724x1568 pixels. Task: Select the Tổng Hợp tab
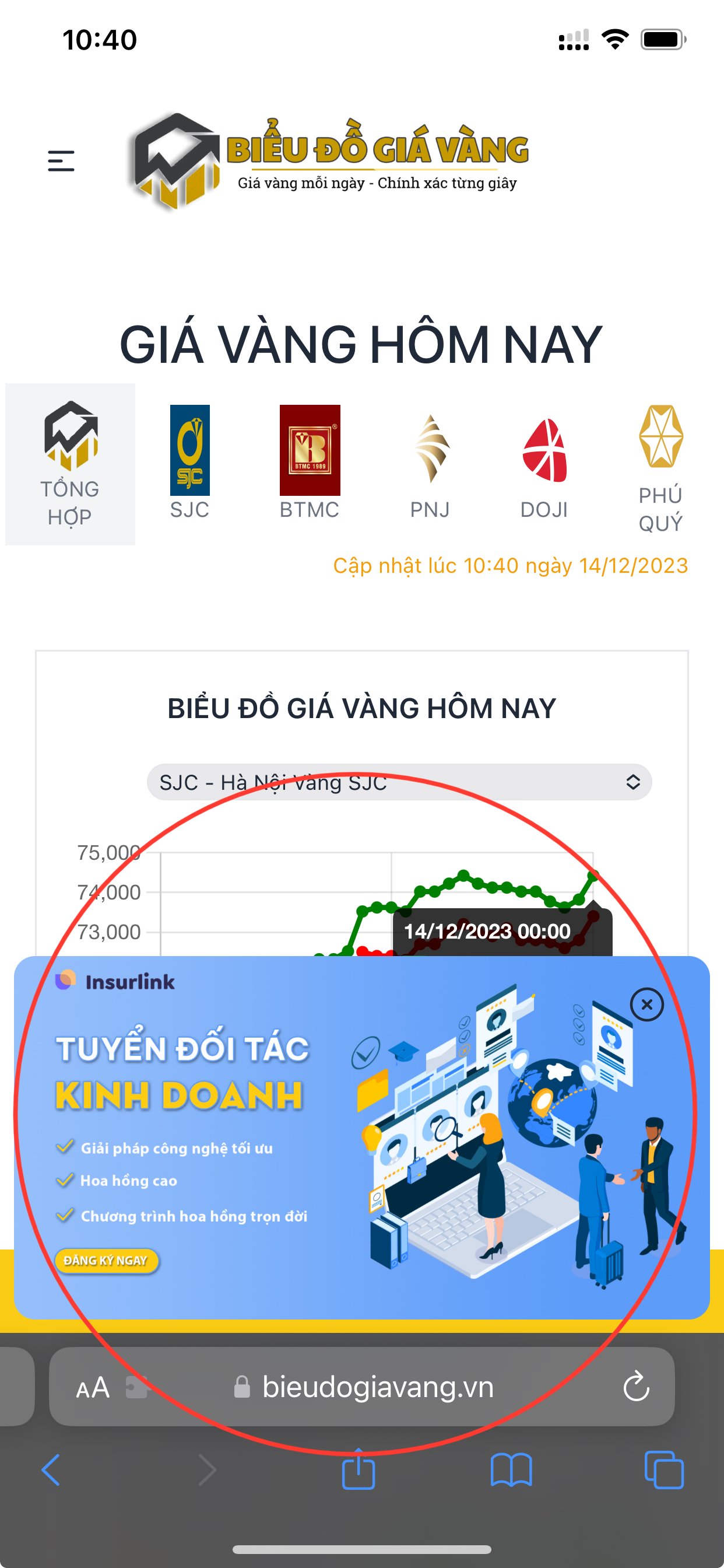[70, 464]
